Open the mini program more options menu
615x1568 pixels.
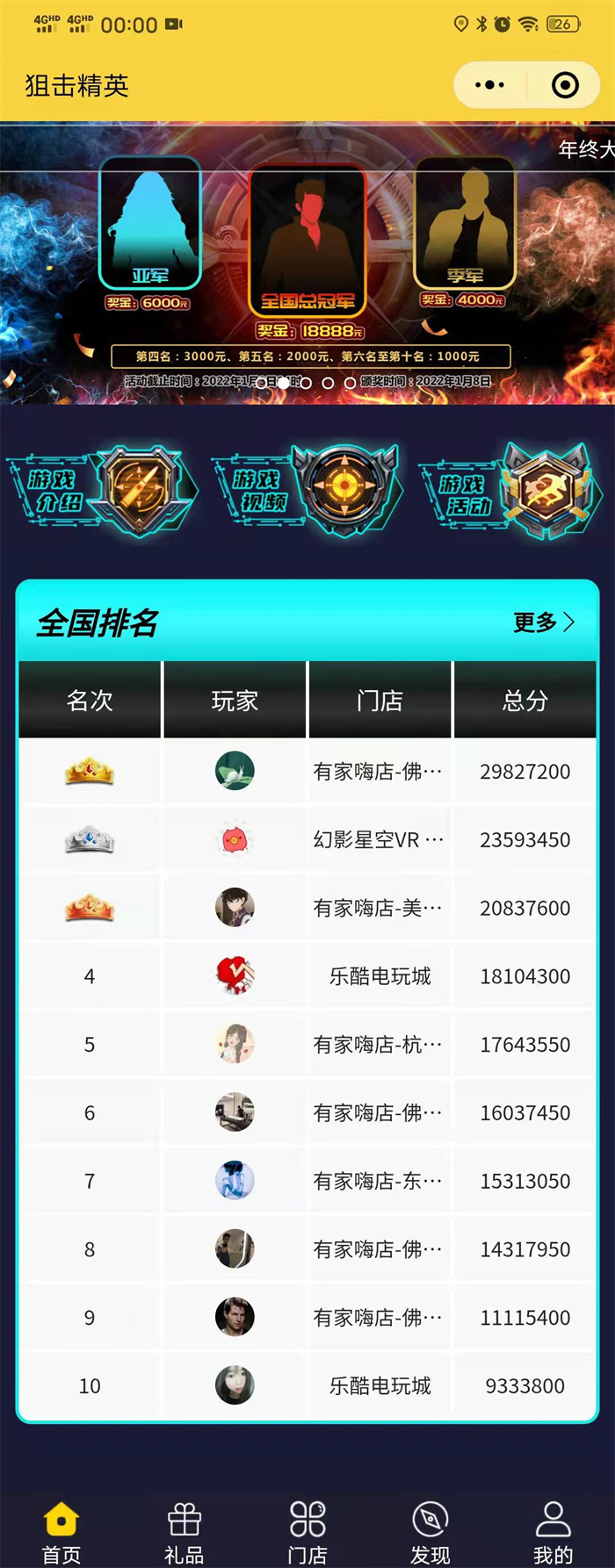pos(489,85)
